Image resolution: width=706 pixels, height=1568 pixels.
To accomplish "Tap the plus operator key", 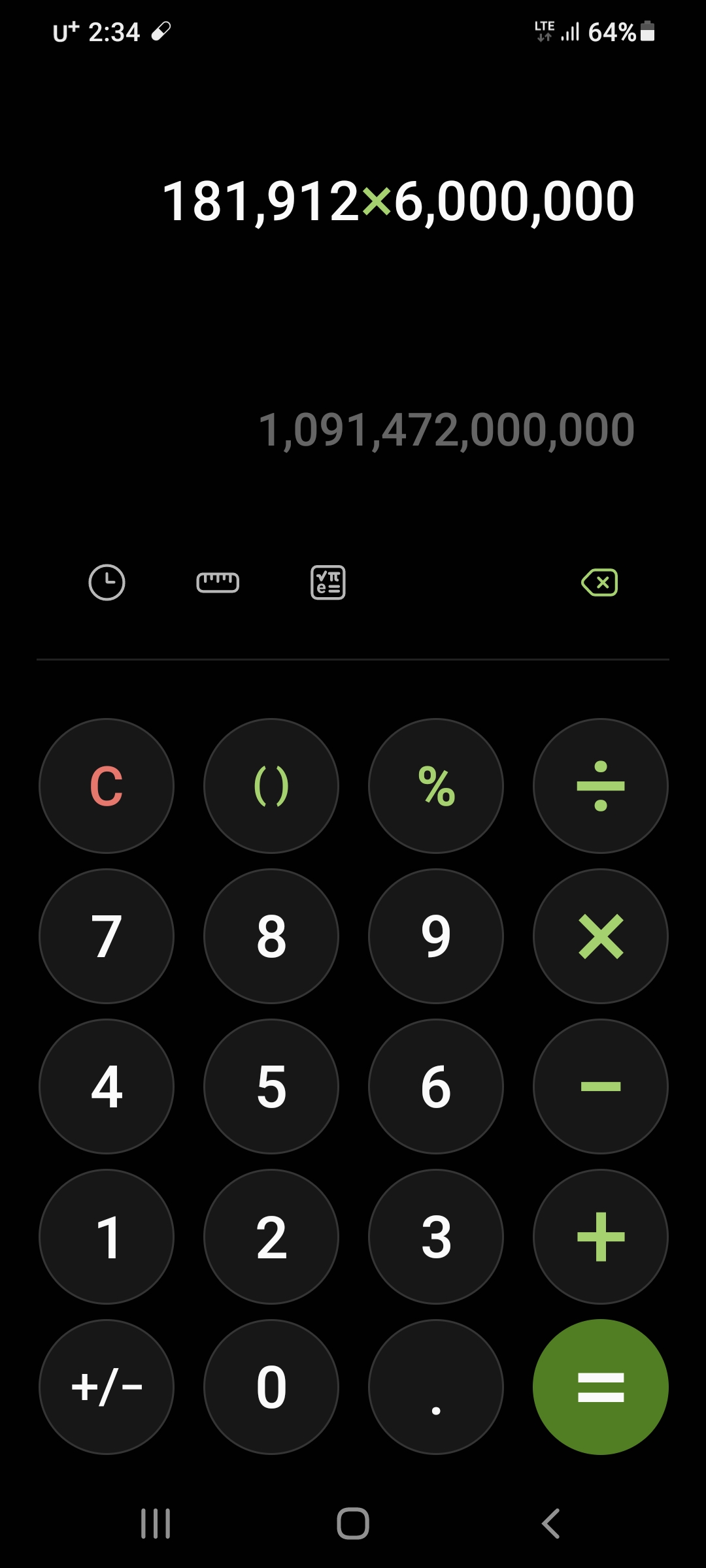I will tap(601, 1237).
